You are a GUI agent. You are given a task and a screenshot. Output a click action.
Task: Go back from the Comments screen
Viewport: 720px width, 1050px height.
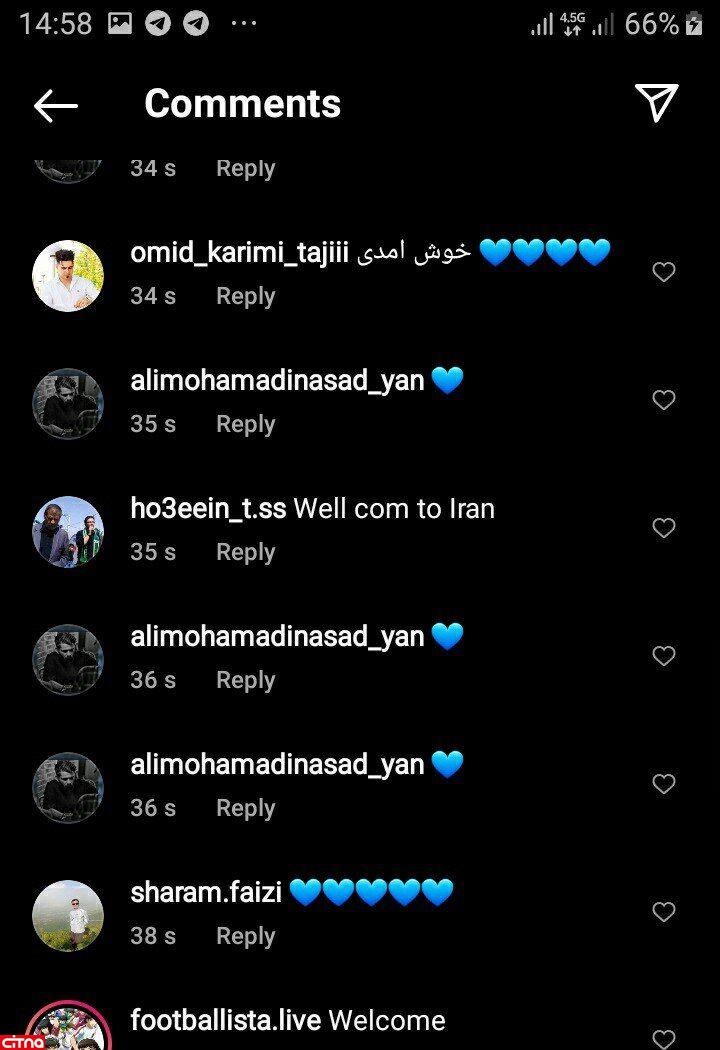pyautogui.click(x=55, y=105)
